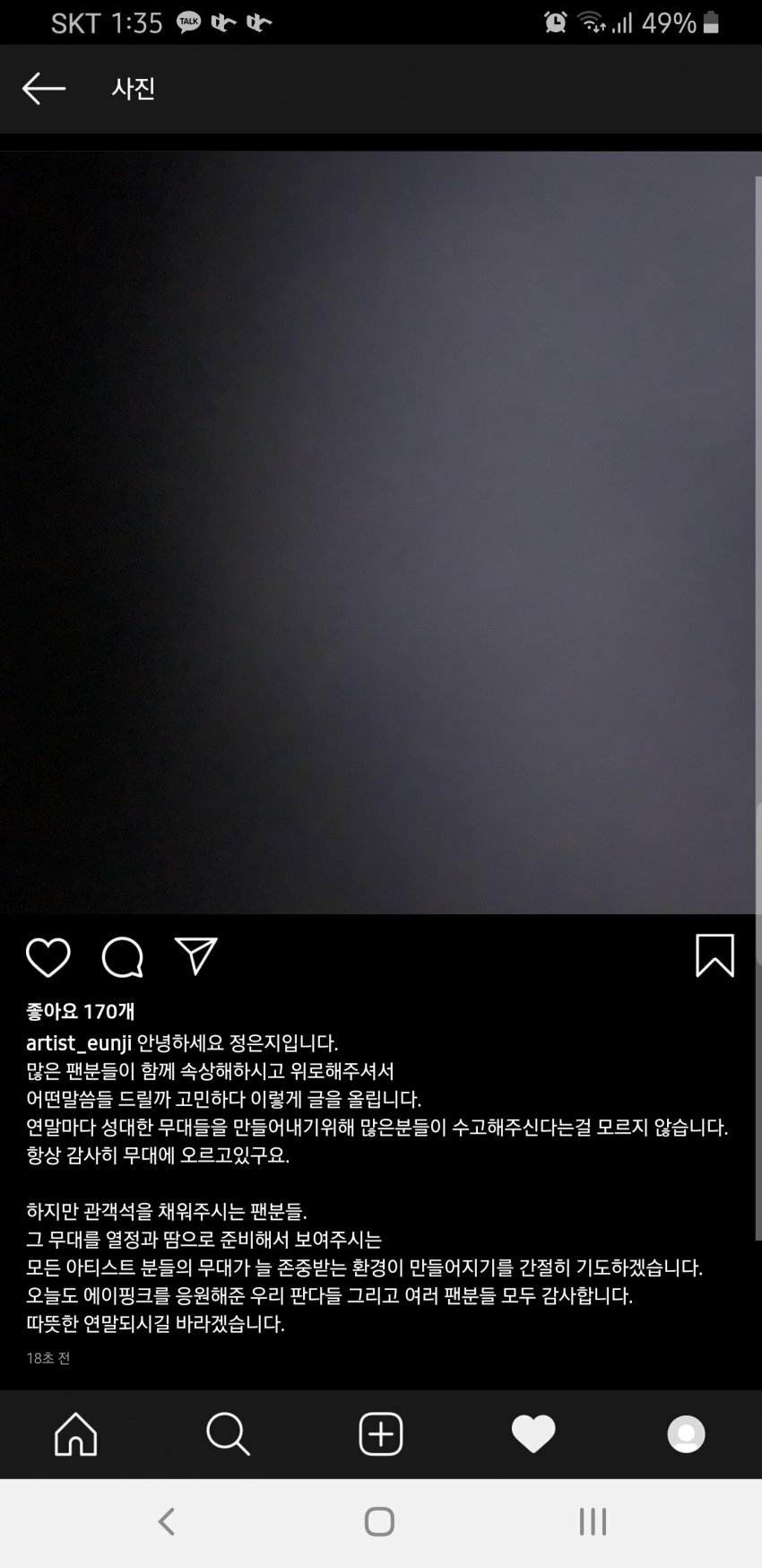
Task: Like the artist_eunji post
Action: (48, 956)
